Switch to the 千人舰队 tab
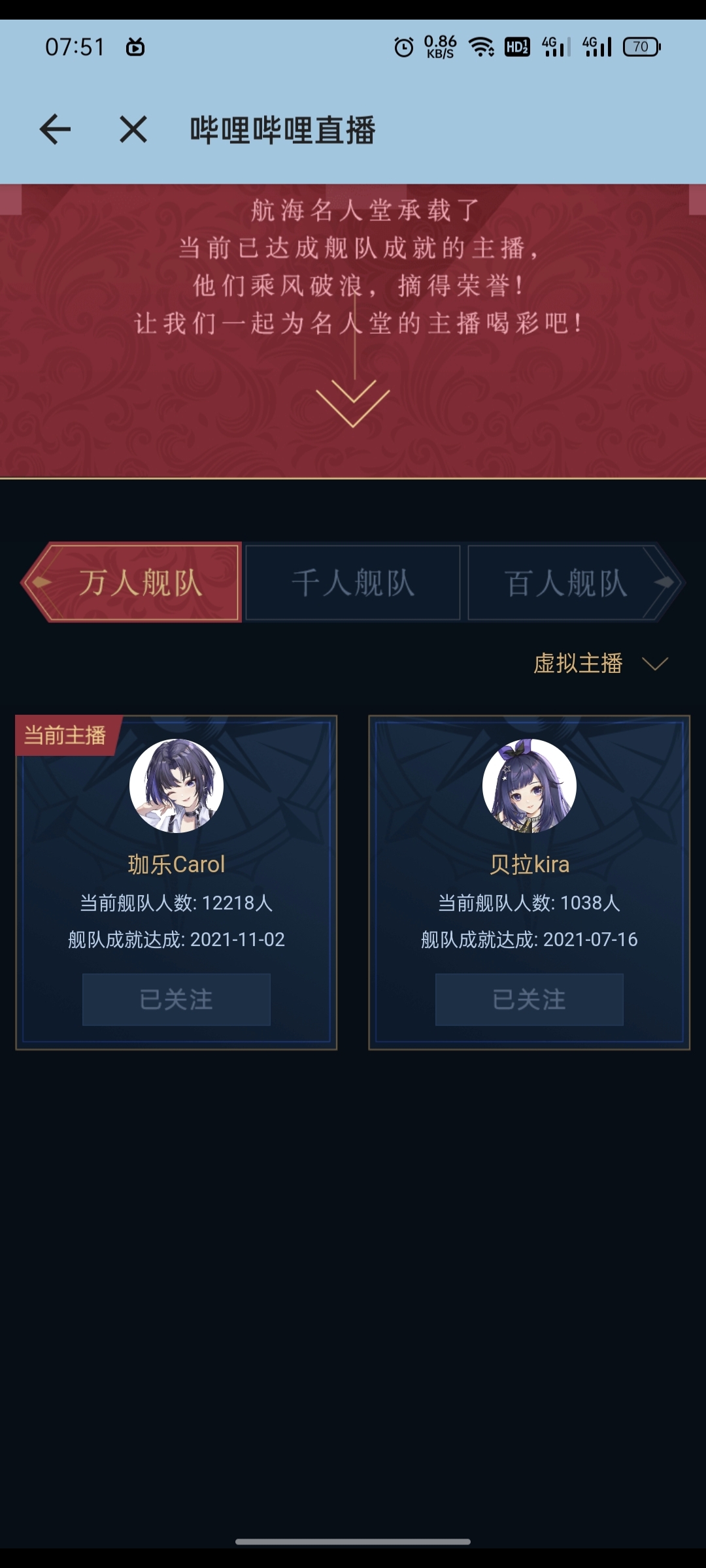Screen dimensions: 706x1568 [353, 582]
